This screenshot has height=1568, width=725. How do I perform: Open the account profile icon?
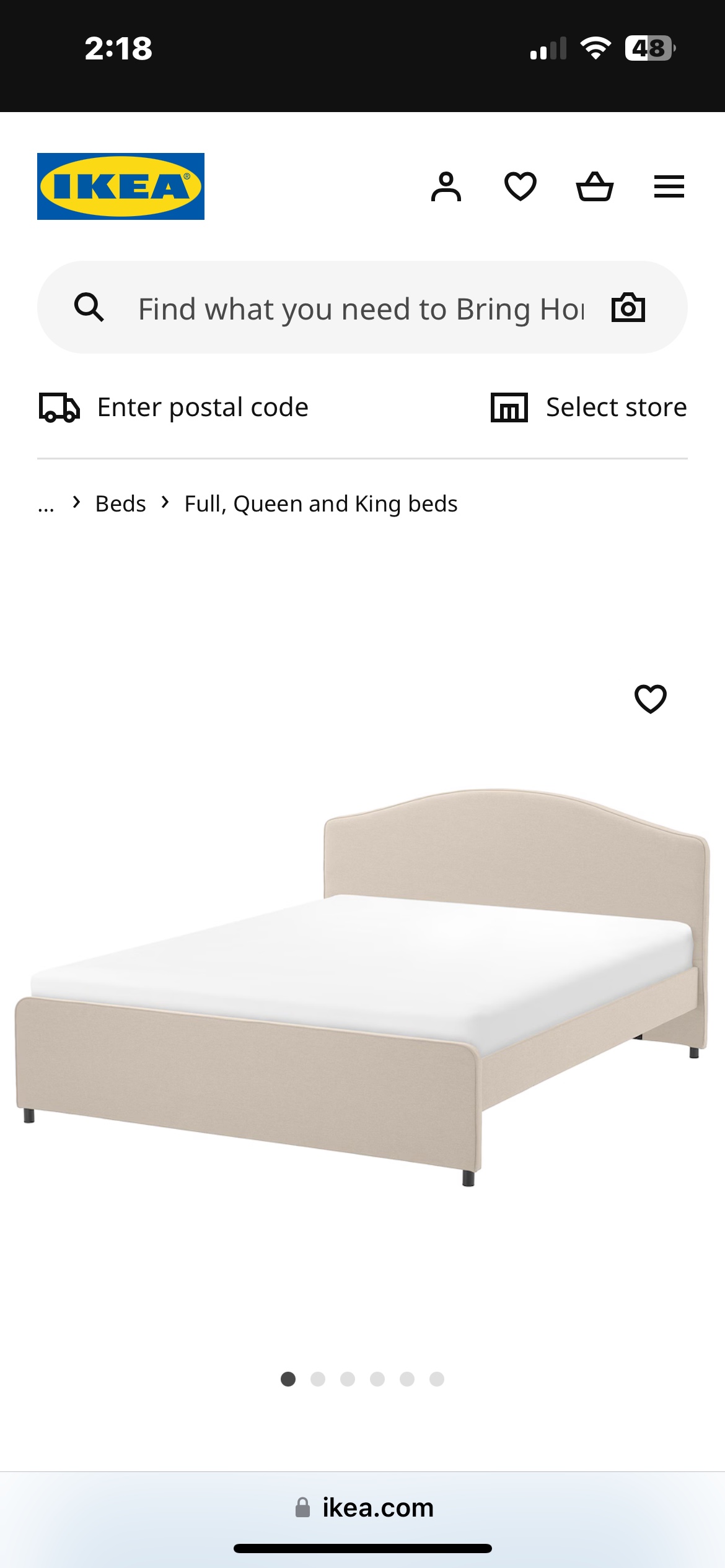pyautogui.click(x=446, y=186)
